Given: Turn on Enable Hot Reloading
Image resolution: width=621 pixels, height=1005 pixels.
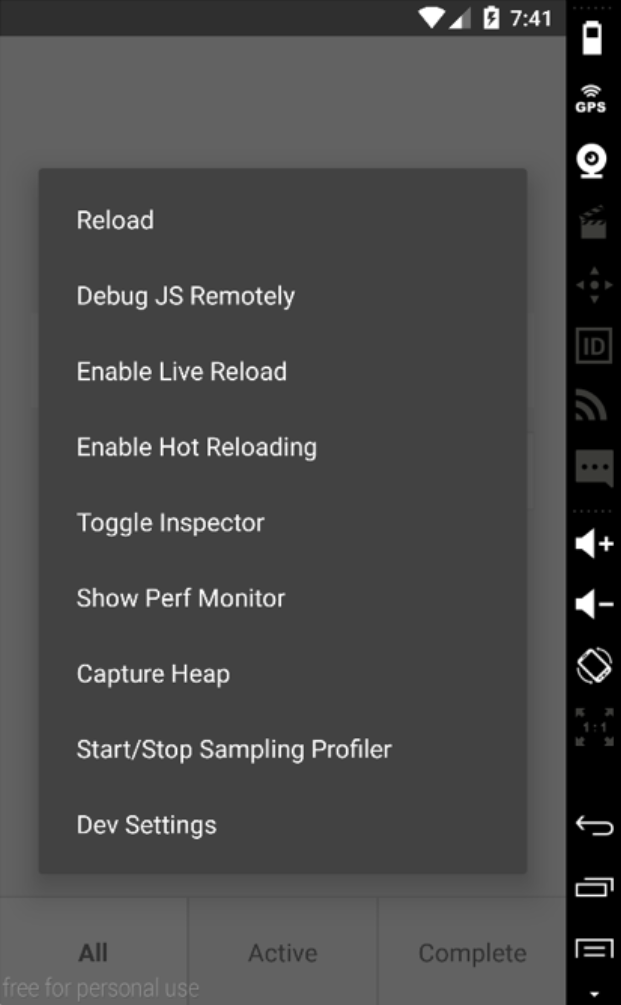Looking at the screenshot, I should click(196, 447).
